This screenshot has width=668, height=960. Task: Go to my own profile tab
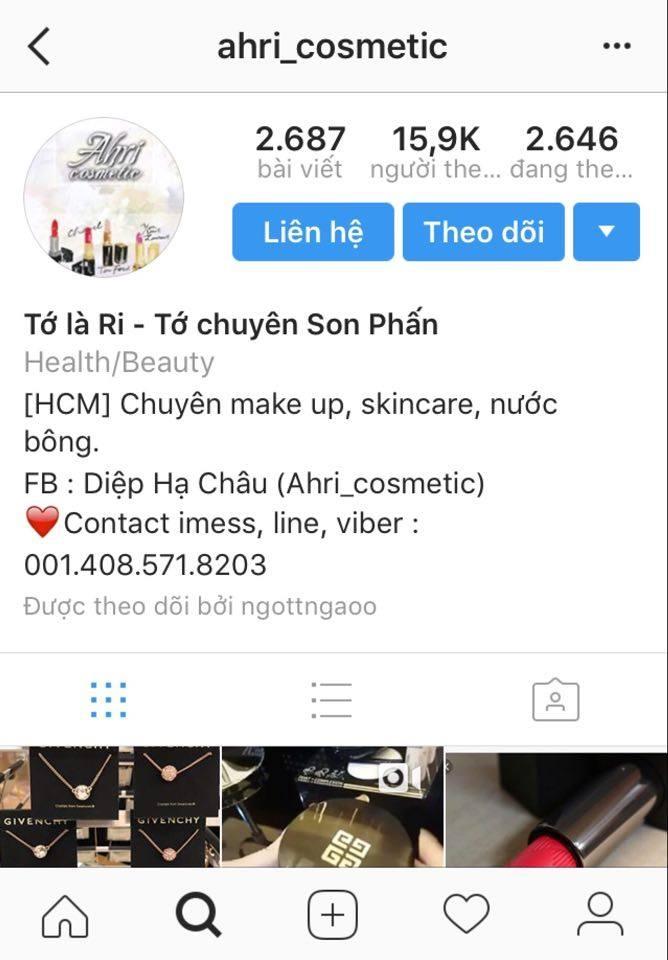(x=600, y=914)
